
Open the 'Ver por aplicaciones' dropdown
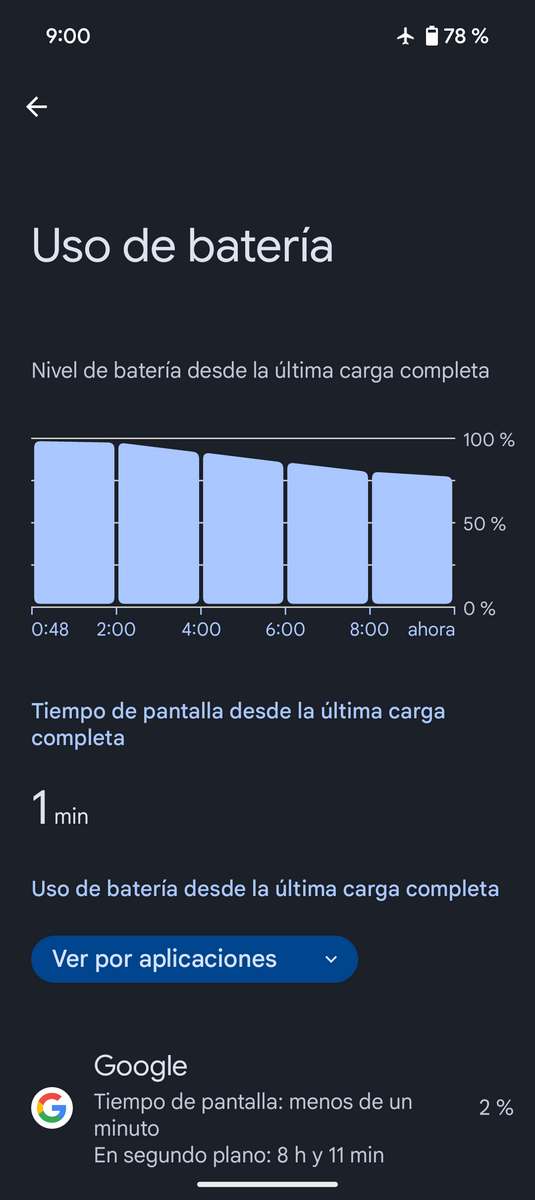195,959
